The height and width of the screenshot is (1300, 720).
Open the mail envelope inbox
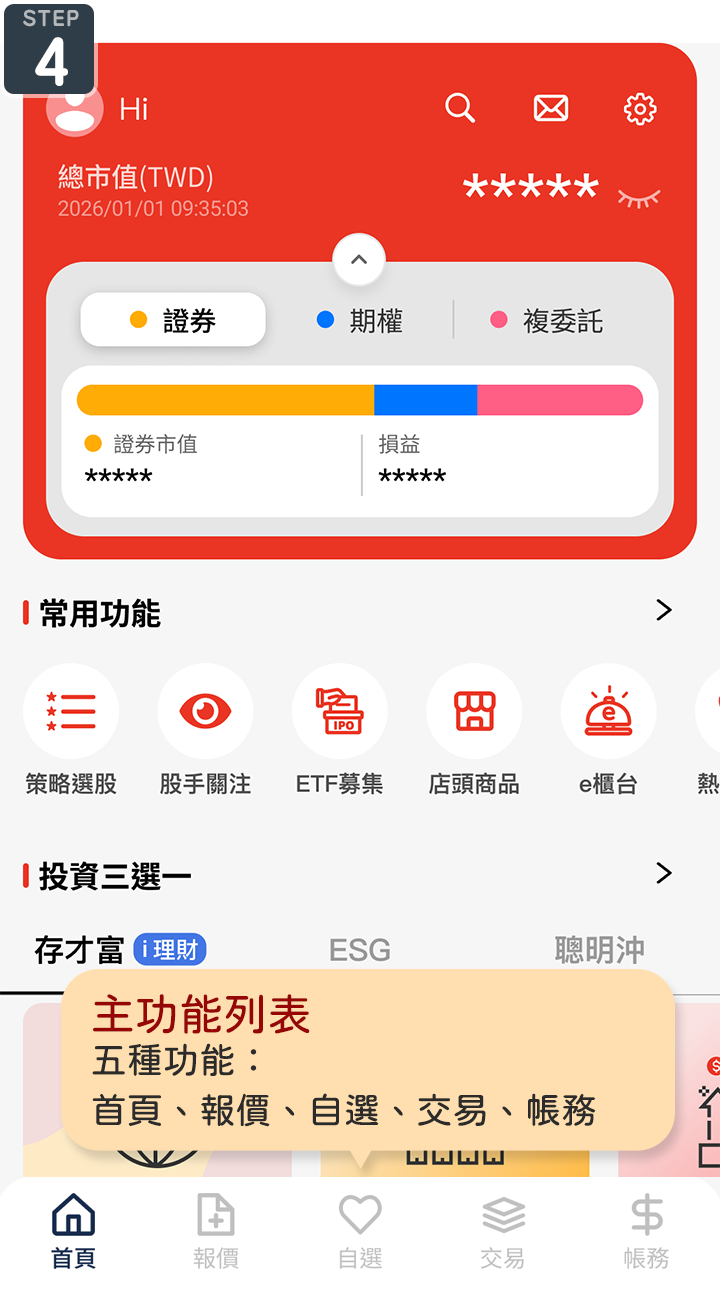pos(550,108)
